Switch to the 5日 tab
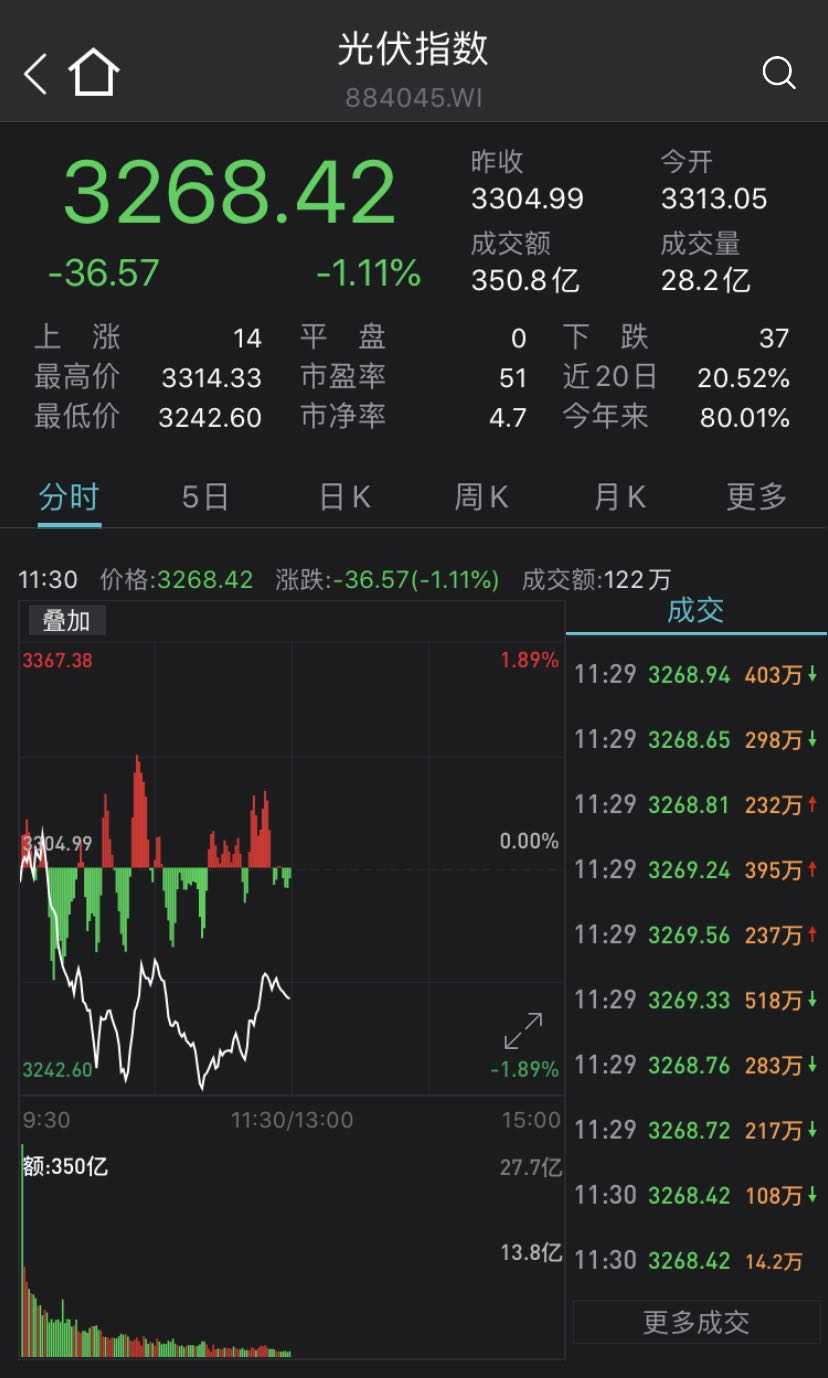Image resolution: width=828 pixels, height=1378 pixels. 205,496
